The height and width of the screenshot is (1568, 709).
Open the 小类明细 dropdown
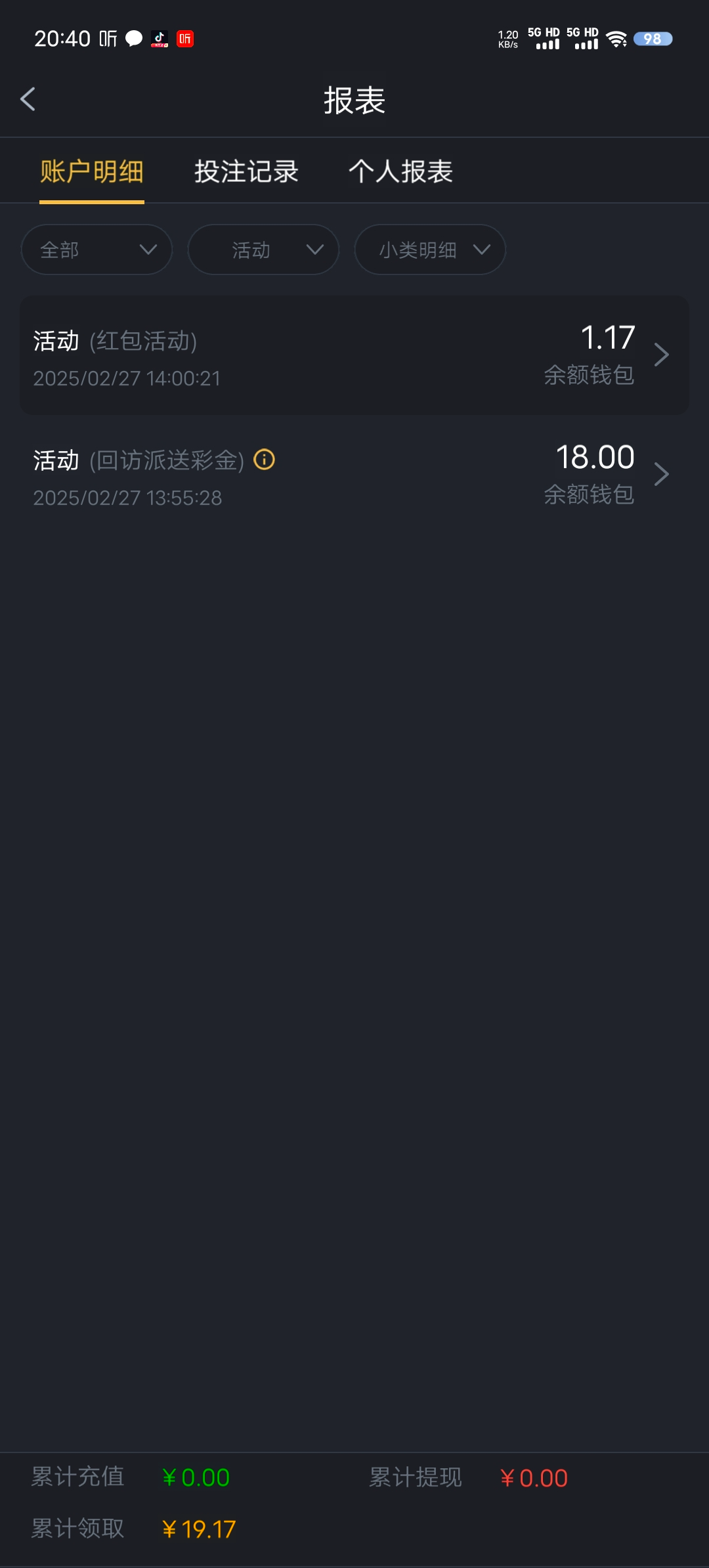[x=430, y=250]
